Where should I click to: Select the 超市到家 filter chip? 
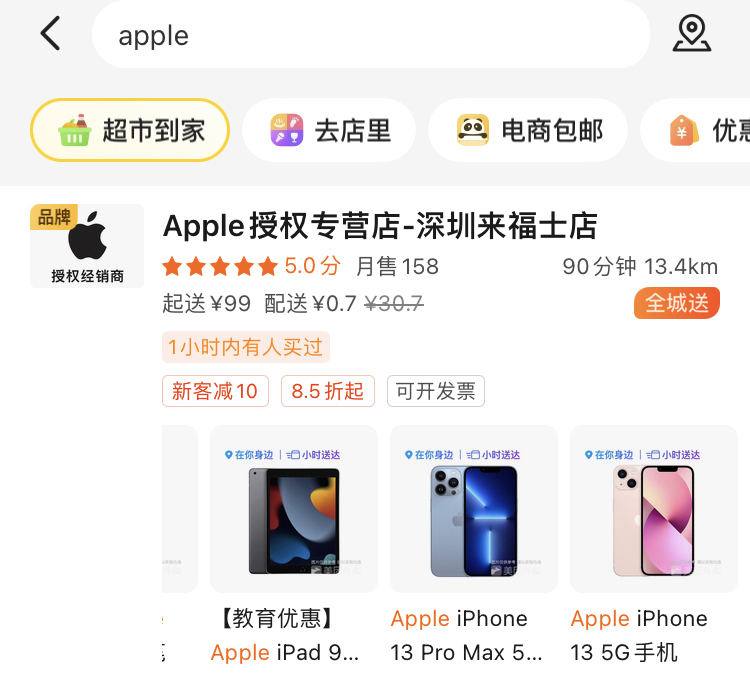click(x=130, y=130)
